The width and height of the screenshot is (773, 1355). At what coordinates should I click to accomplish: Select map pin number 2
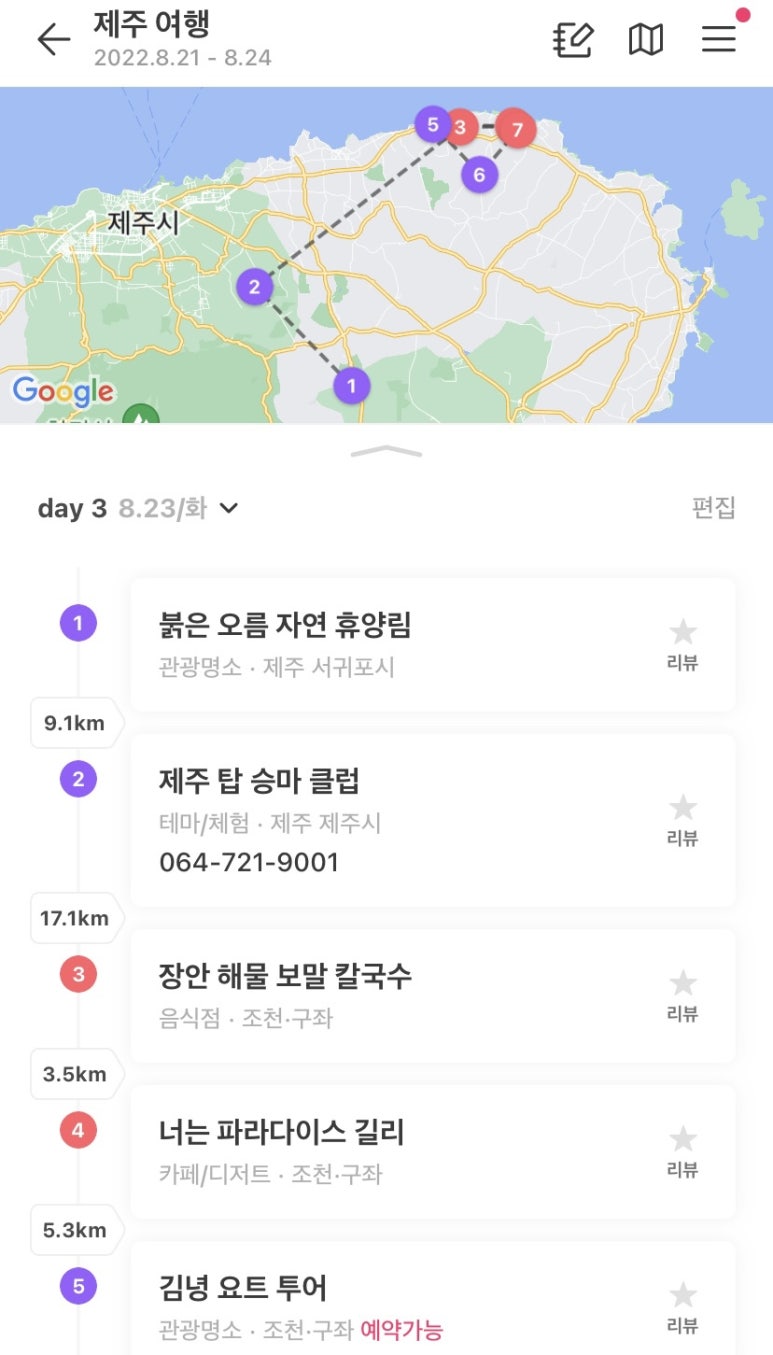coord(254,287)
